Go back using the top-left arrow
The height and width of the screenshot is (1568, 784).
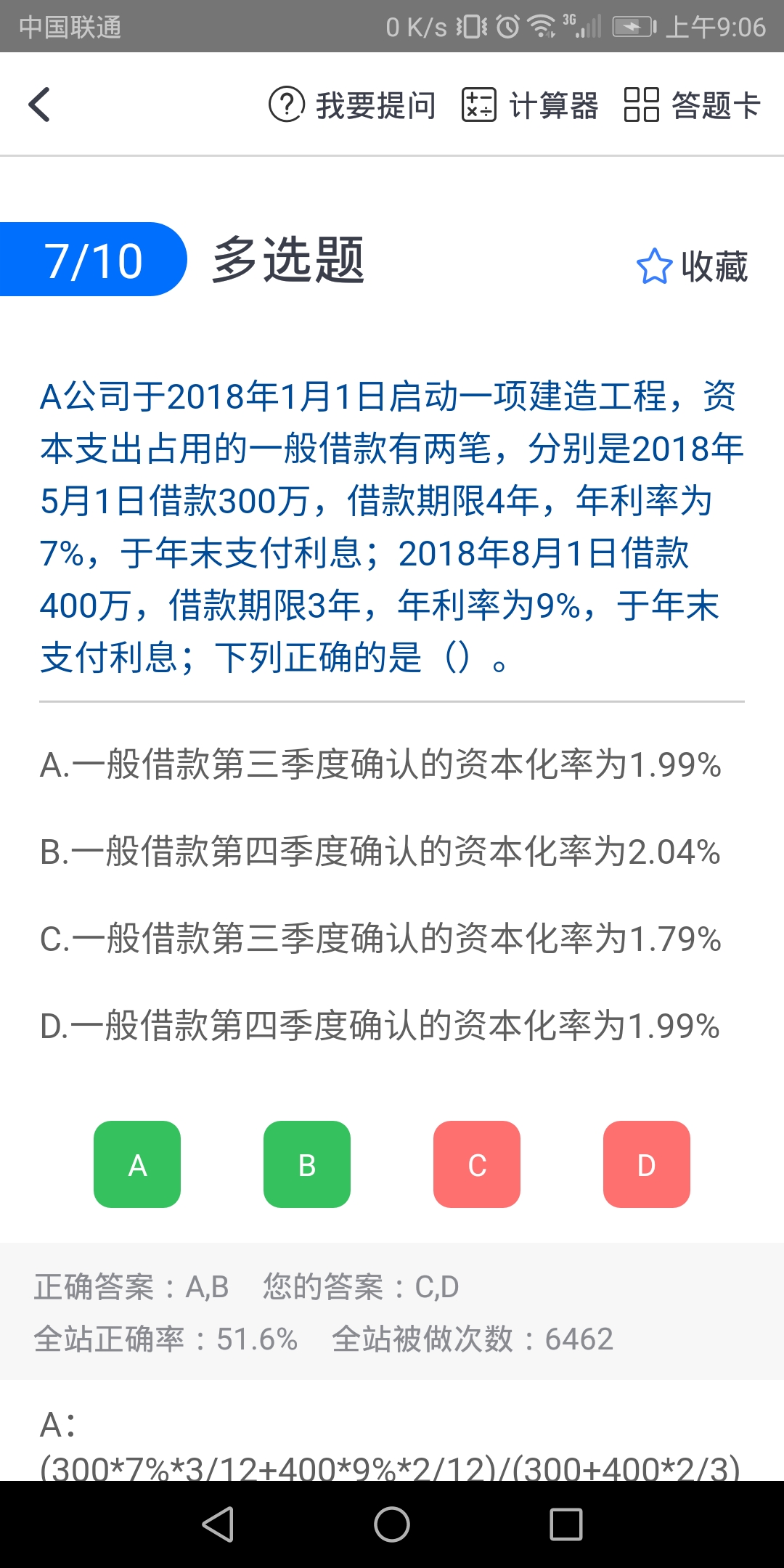pos(40,105)
